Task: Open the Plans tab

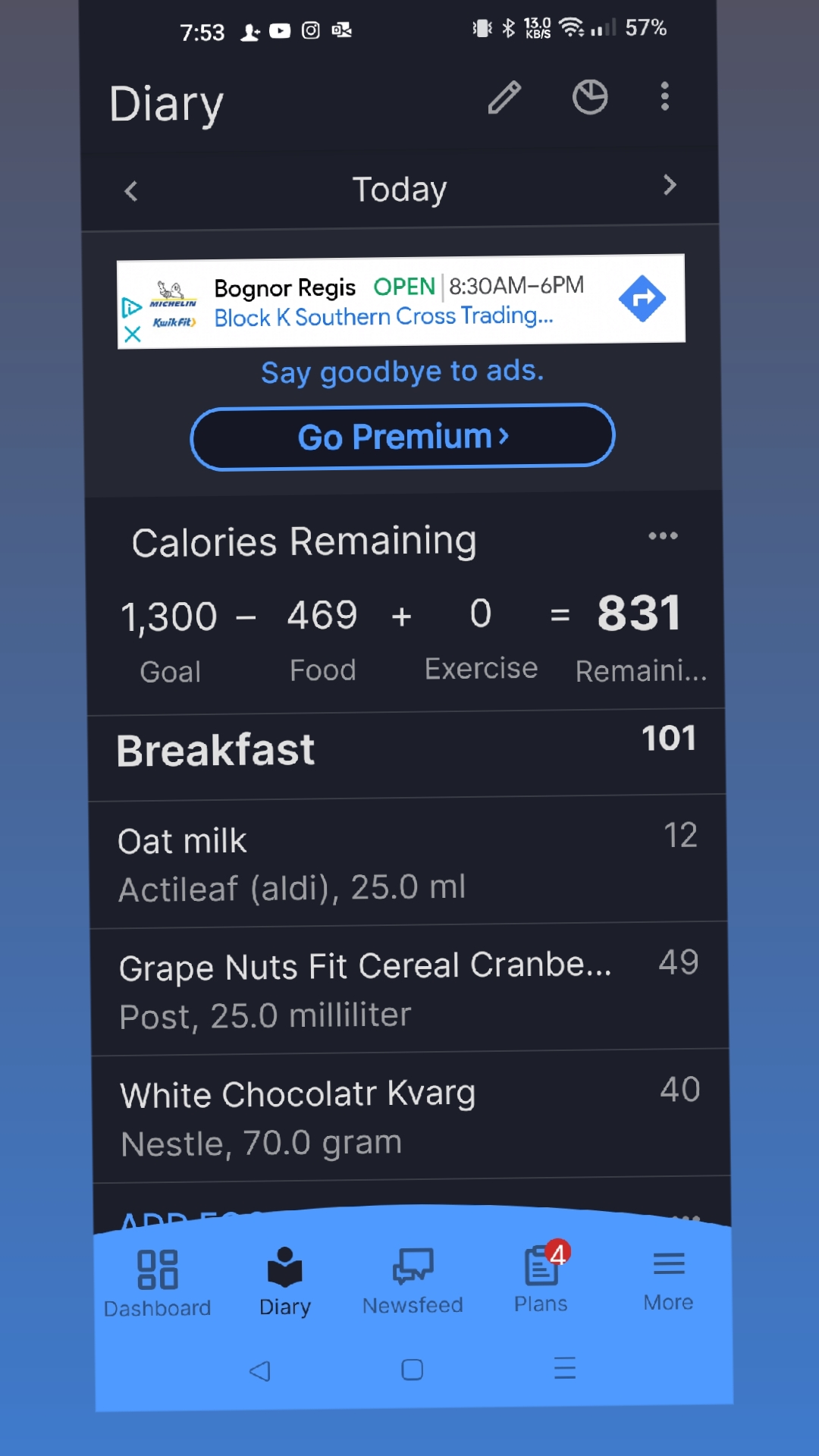Action: (541, 1279)
